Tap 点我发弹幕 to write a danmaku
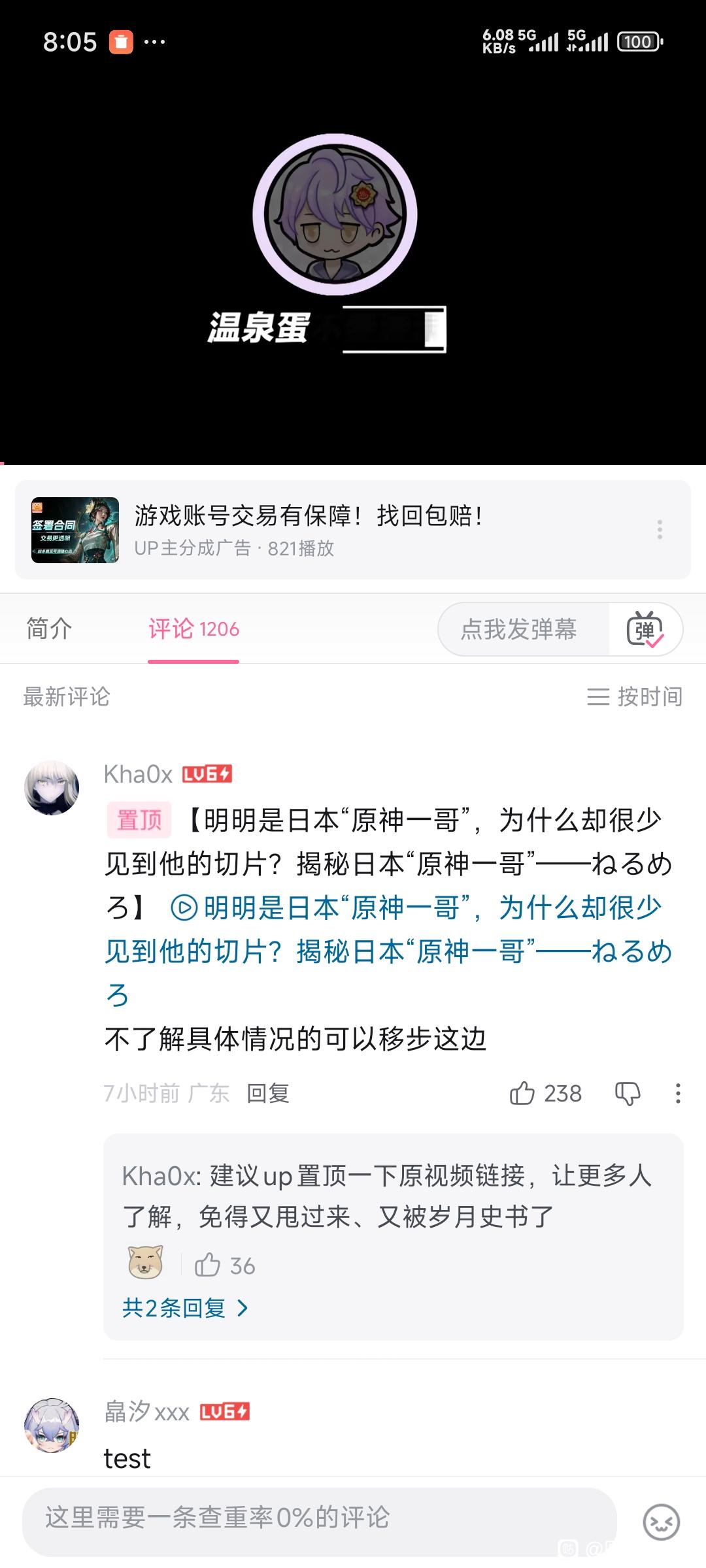 (x=520, y=629)
